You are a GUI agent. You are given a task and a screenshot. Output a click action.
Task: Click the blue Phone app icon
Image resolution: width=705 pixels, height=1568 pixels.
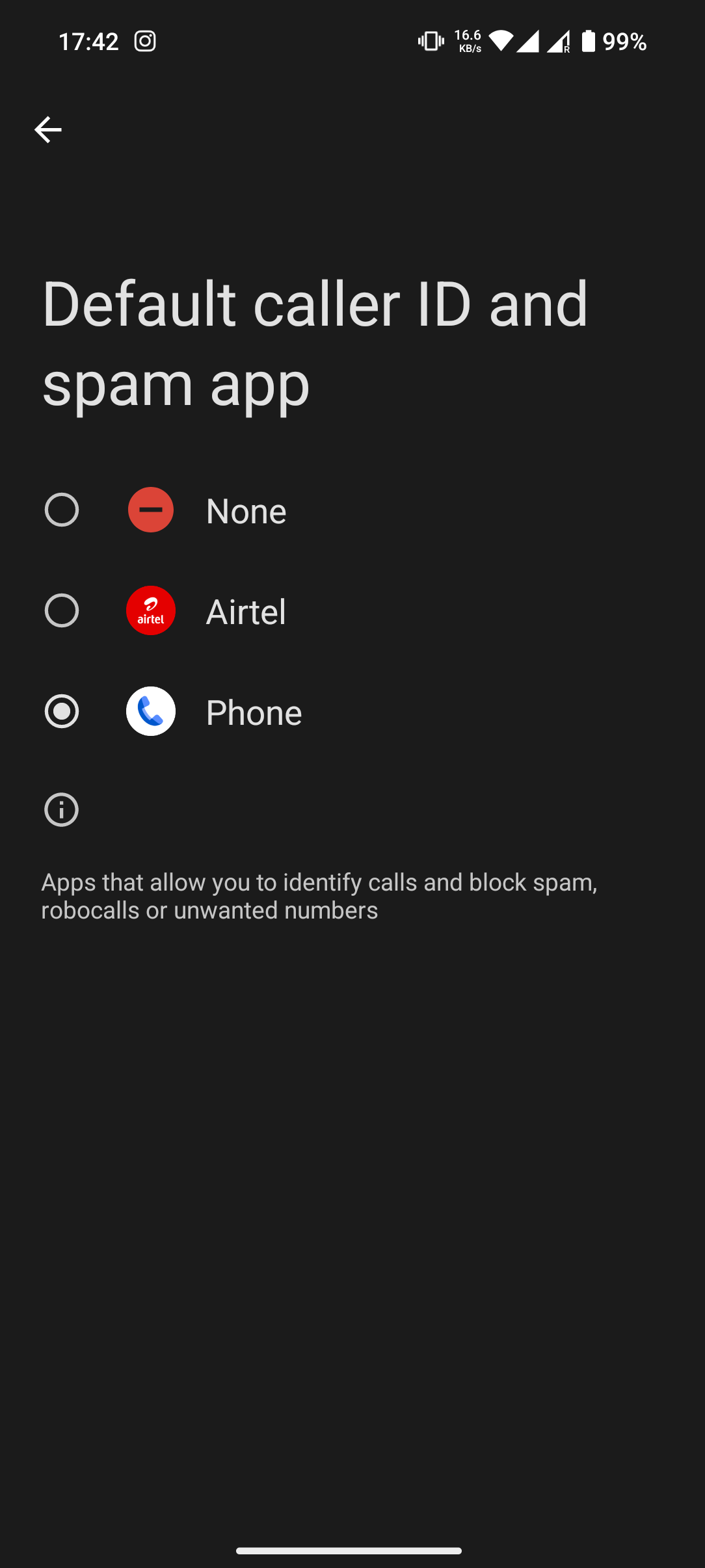150,711
